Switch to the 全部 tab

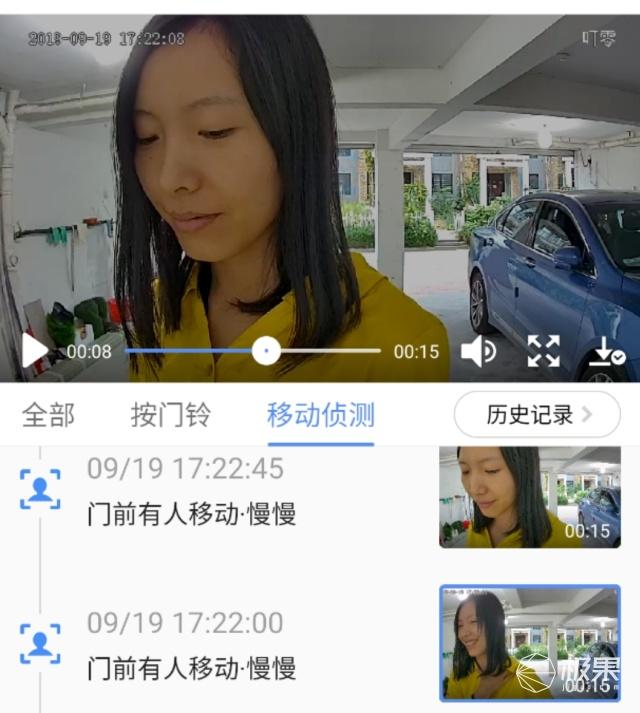coord(48,415)
